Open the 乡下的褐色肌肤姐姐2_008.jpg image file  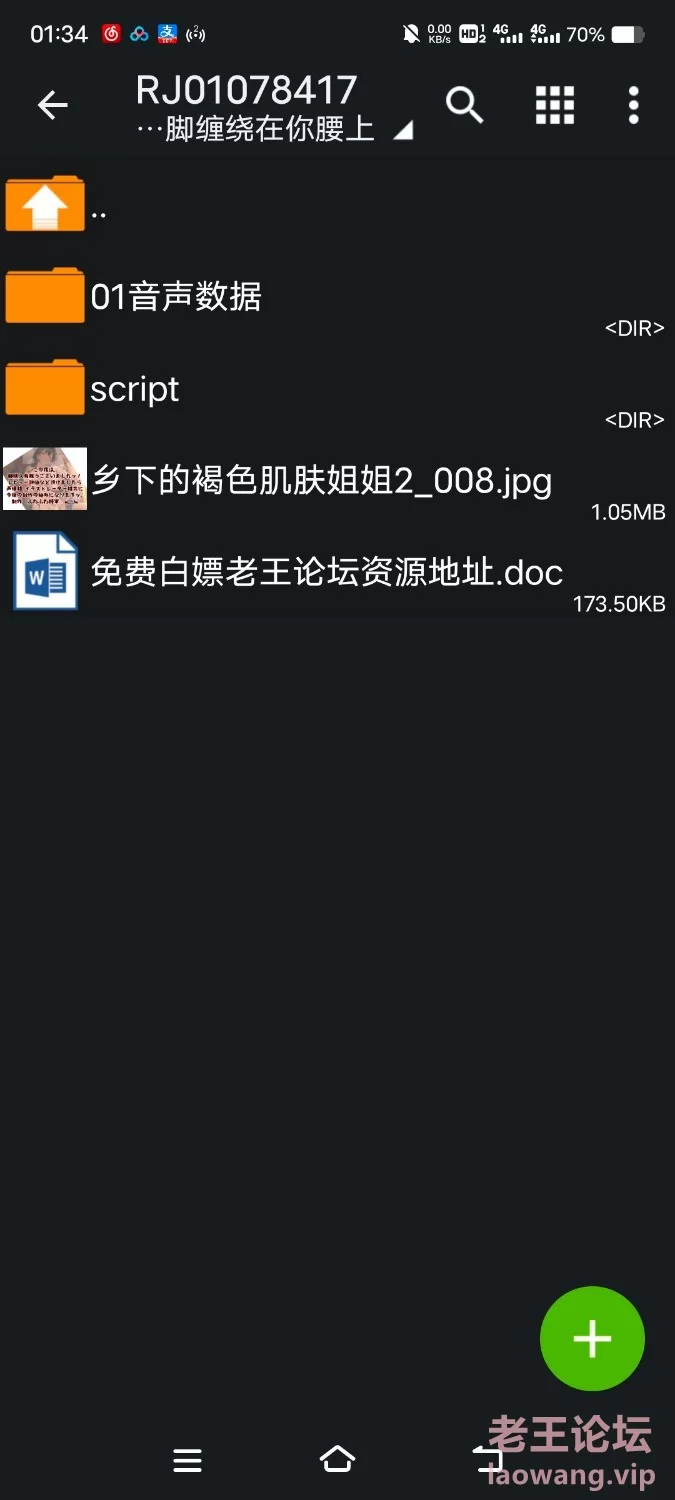(337, 480)
